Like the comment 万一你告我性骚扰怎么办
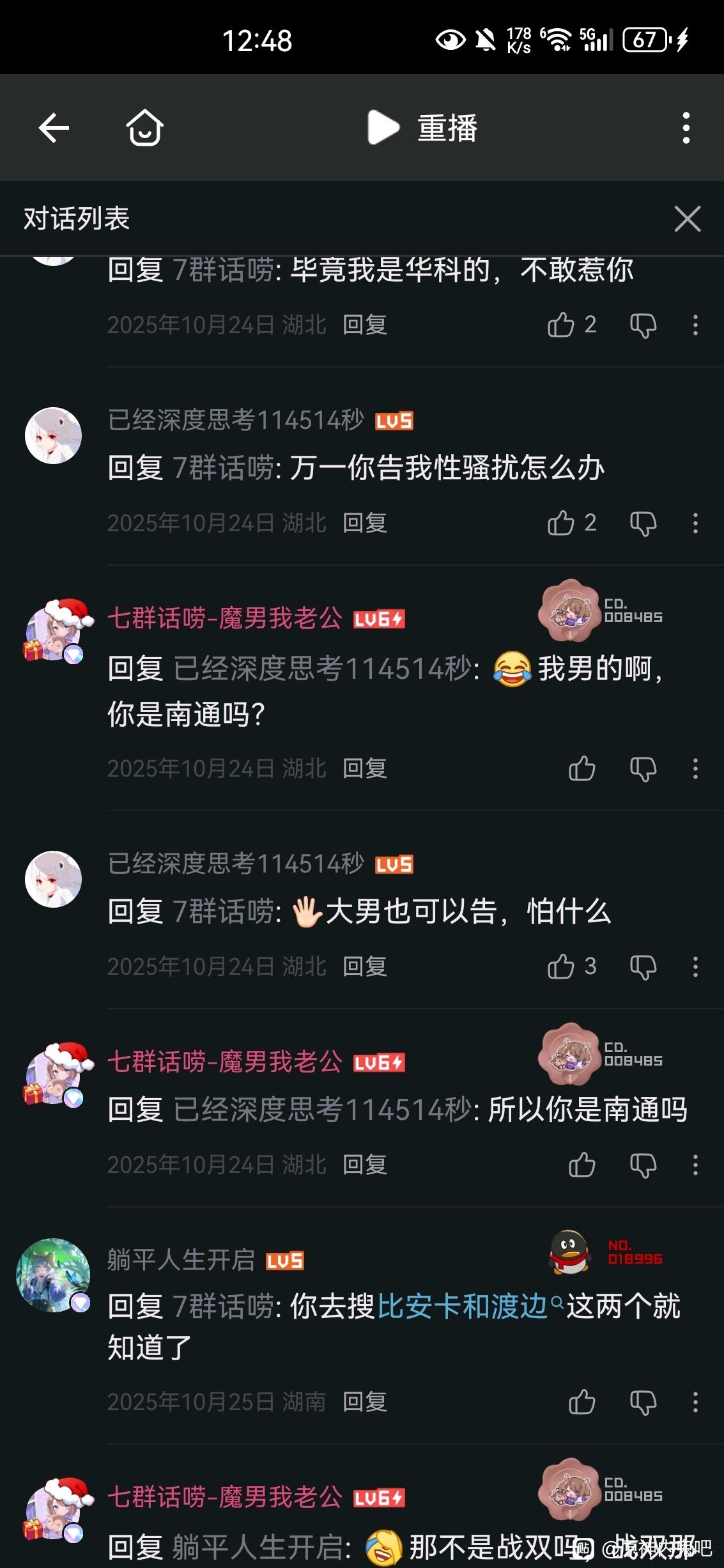Viewport: 724px width, 1568px height. pos(561,523)
